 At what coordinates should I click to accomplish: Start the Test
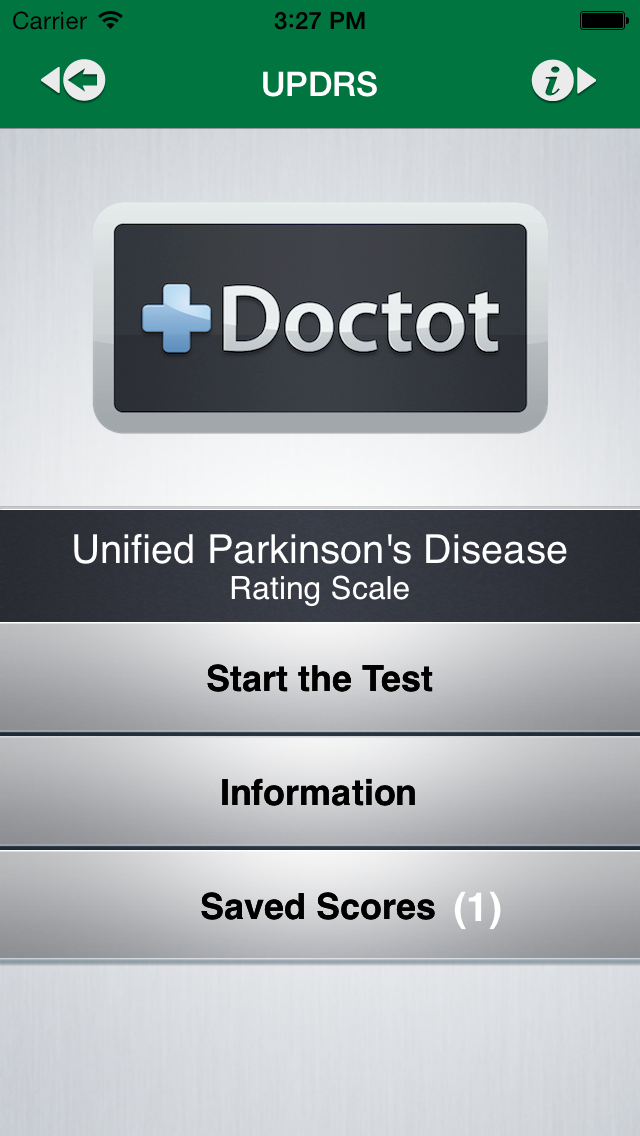click(x=320, y=678)
